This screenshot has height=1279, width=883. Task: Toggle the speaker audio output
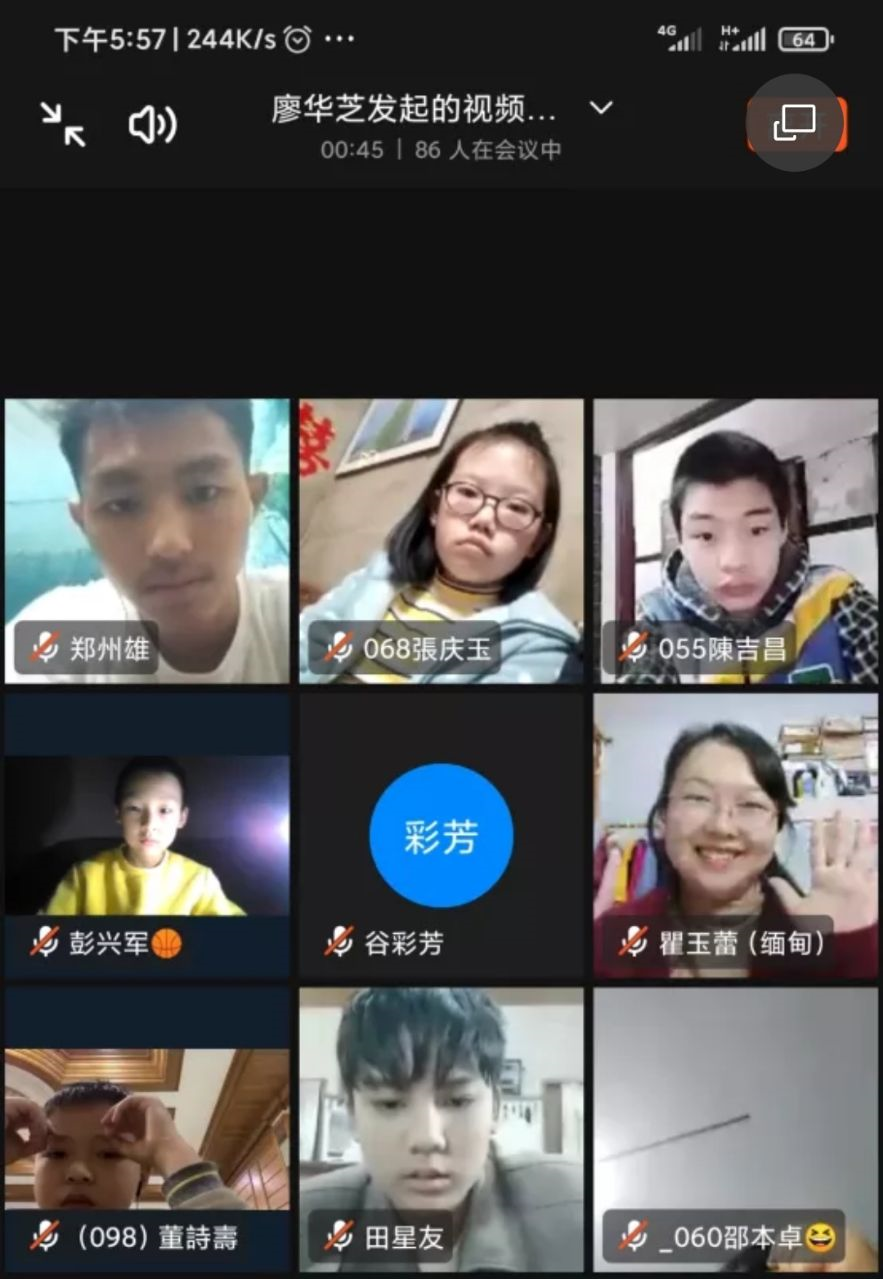pos(153,125)
